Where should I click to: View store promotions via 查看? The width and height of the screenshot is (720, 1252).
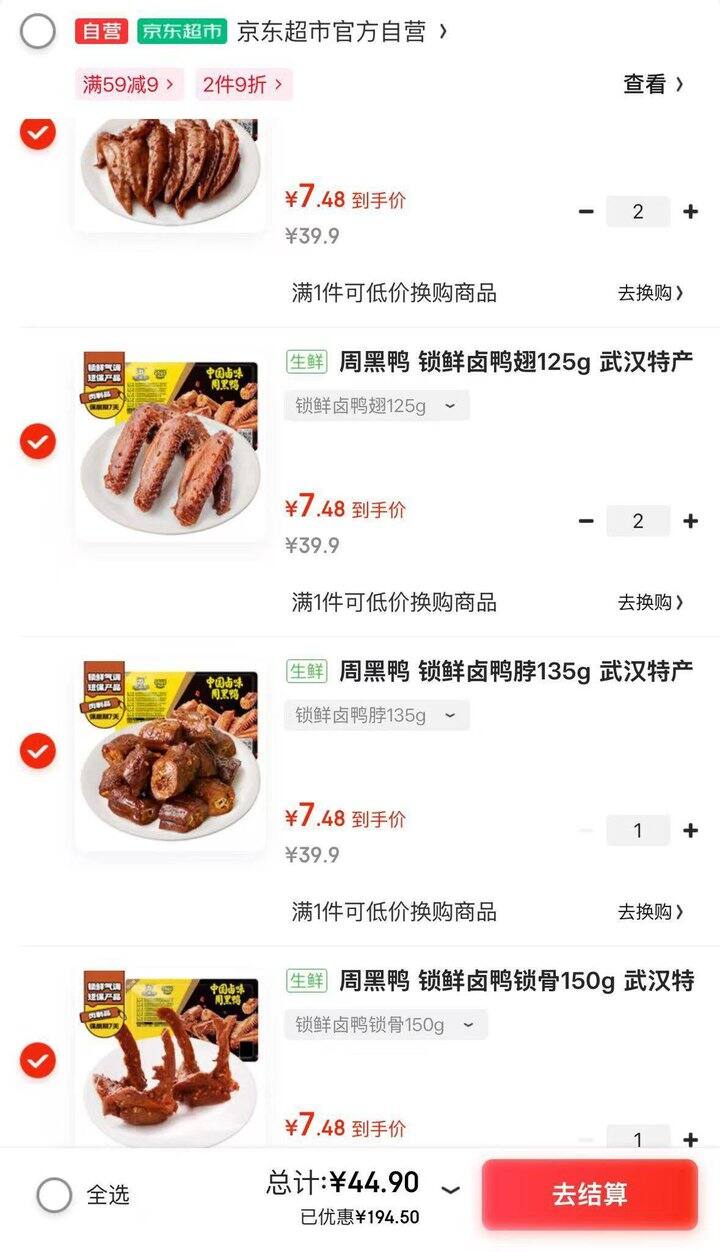pyautogui.click(x=653, y=85)
